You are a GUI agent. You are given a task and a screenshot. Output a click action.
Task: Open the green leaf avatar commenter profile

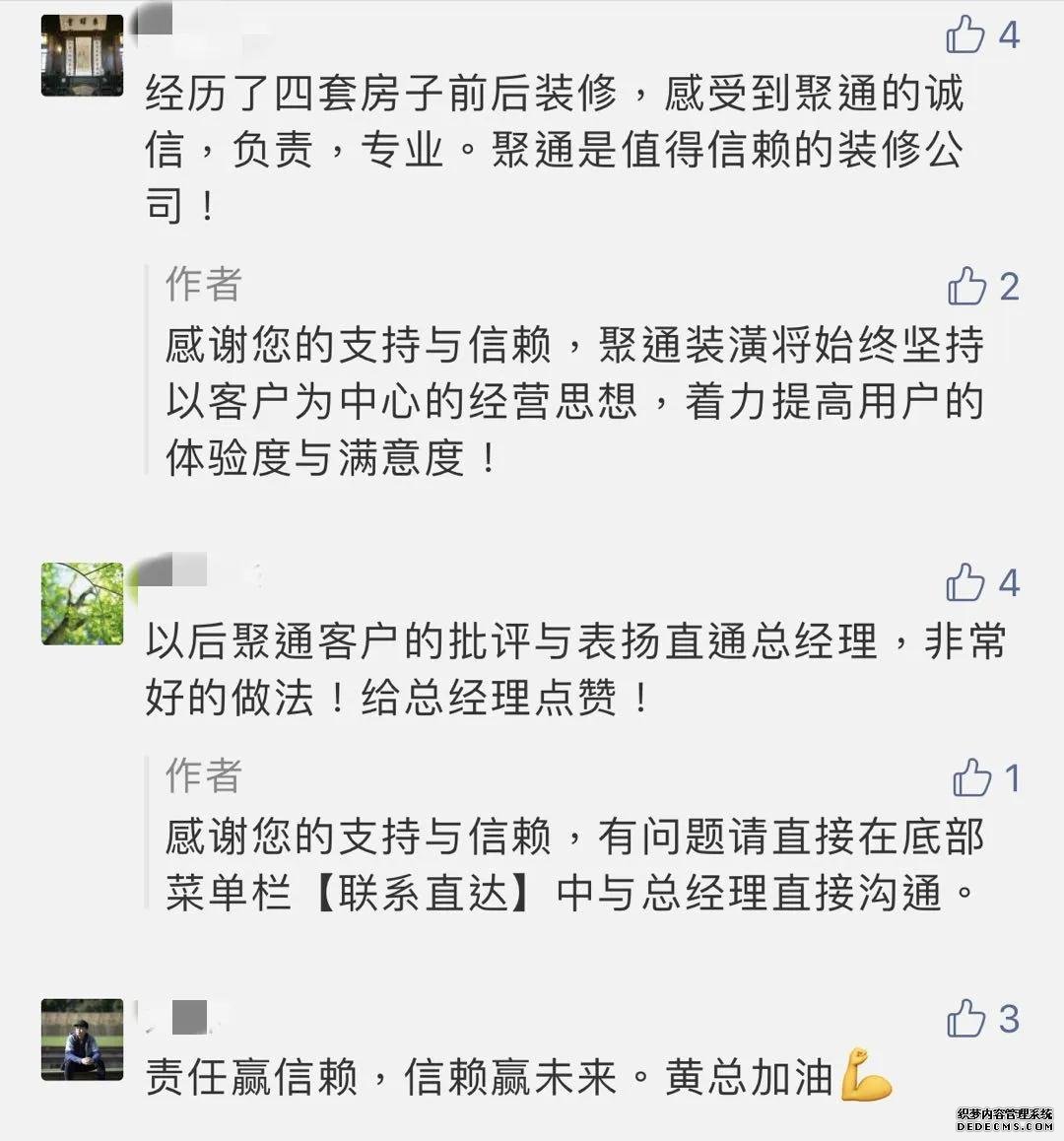click(x=83, y=604)
